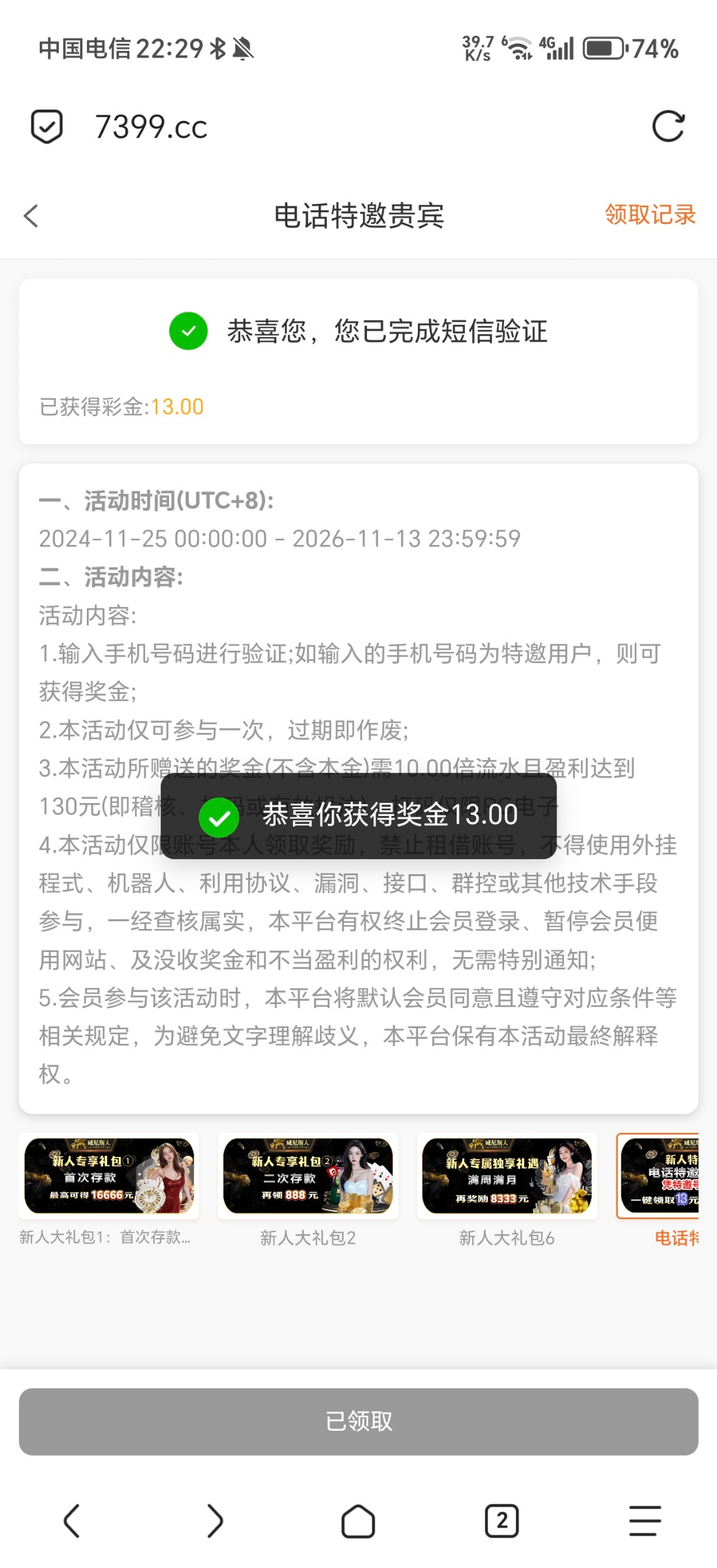Open the 领取记录 link
Screen dimensions: 717x1568
[650, 214]
